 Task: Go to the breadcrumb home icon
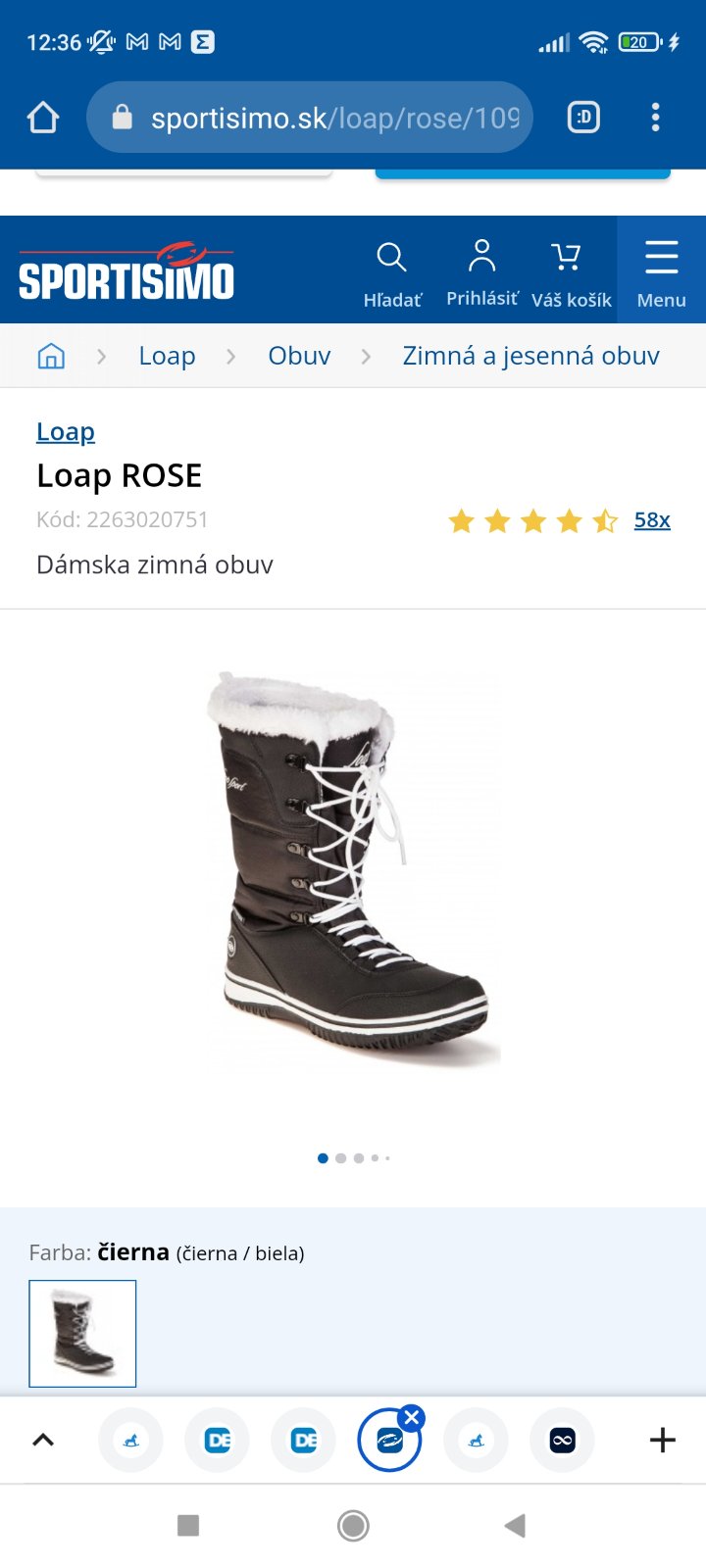point(51,356)
